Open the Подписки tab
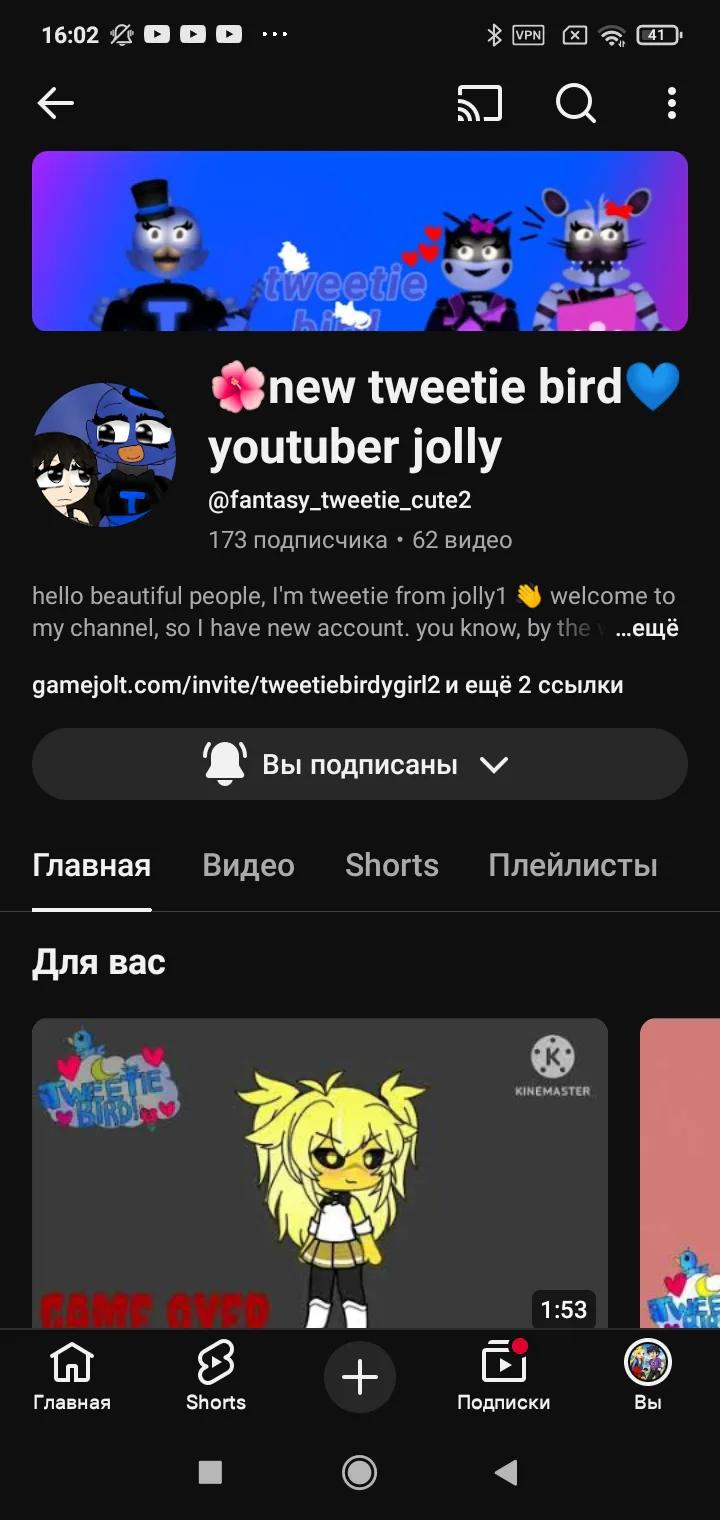Viewport: 720px width, 1520px height. coord(503,1377)
